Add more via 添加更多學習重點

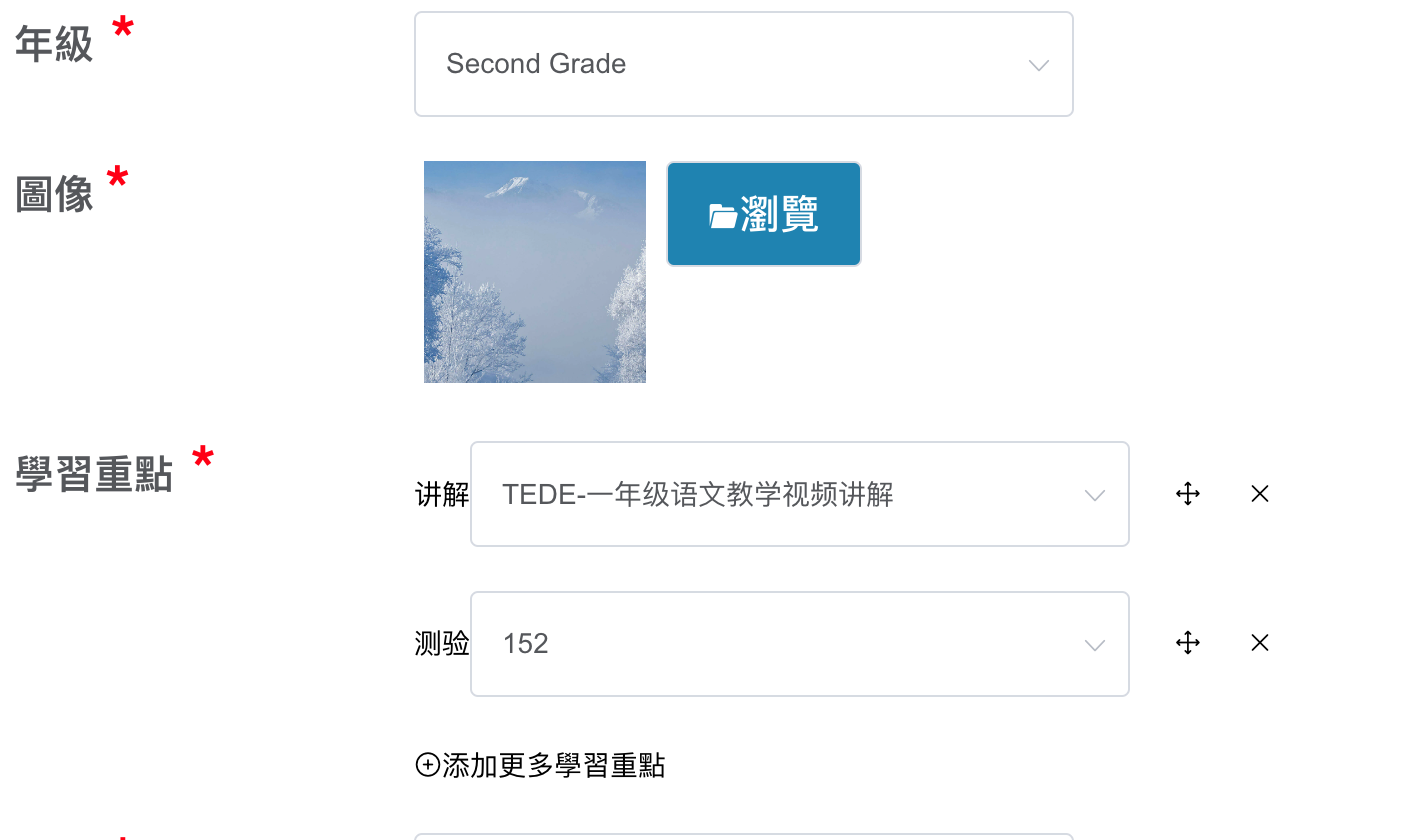[540, 766]
